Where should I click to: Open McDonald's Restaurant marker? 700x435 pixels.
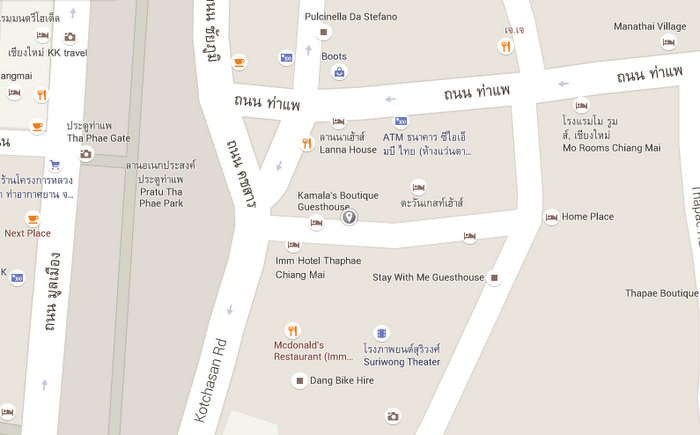click(x=292, y=329)
